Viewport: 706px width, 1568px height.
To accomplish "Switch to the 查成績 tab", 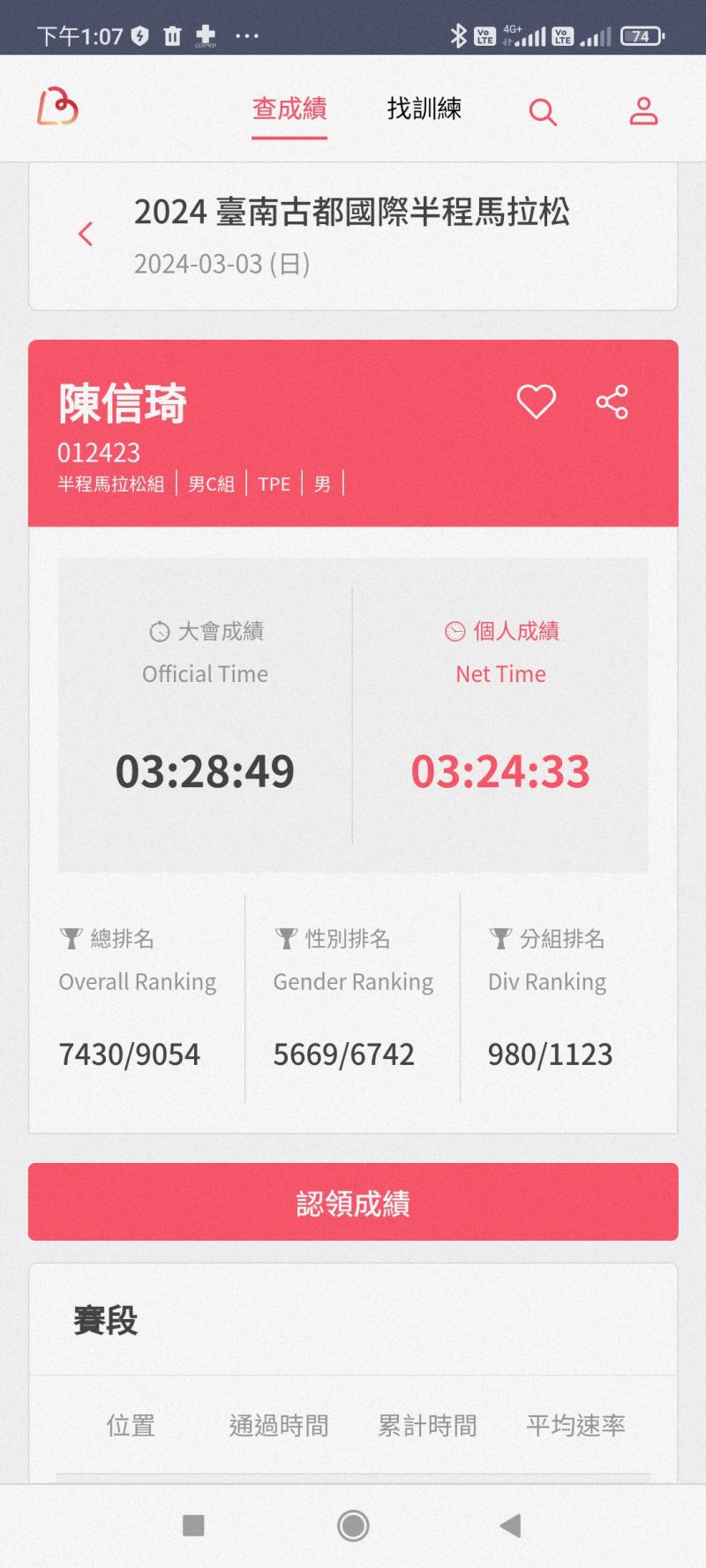I will pos(289,109).
